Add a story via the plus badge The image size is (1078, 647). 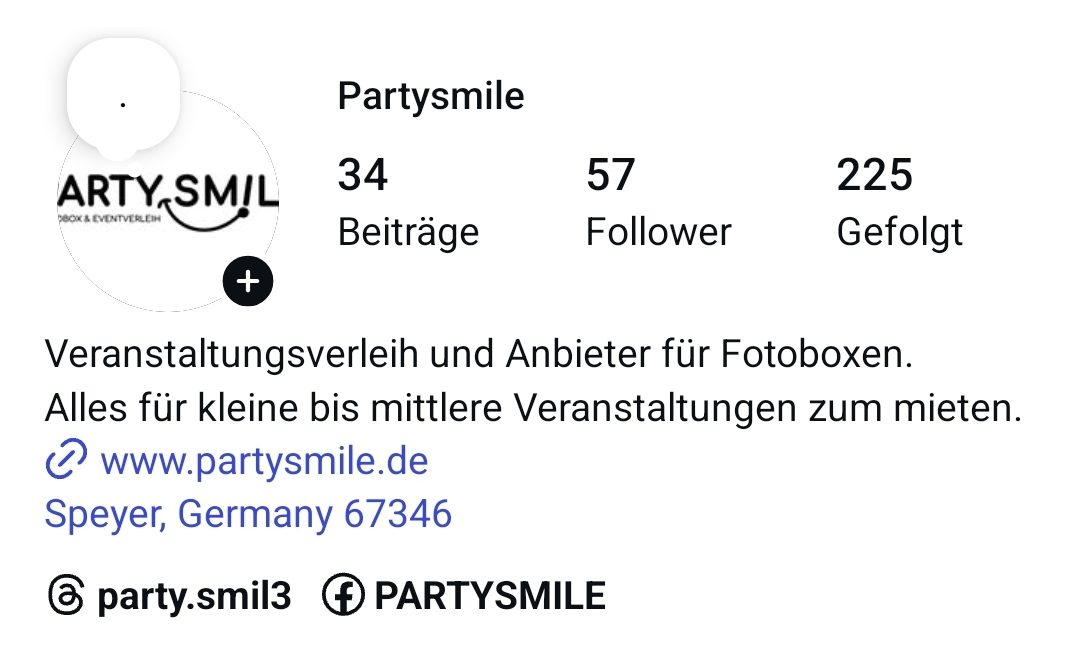tap(248, 282)
